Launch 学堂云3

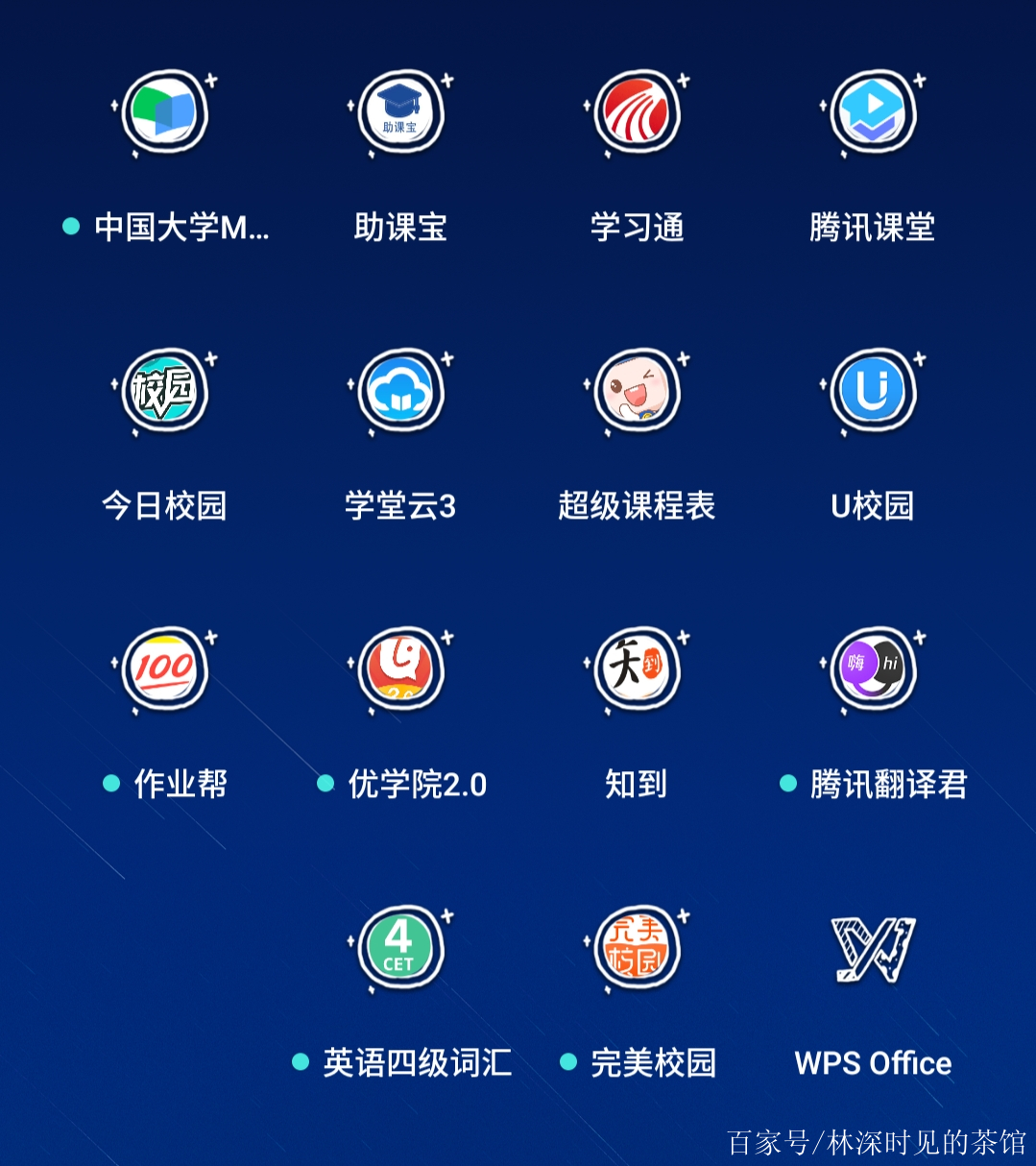(400, 392)
